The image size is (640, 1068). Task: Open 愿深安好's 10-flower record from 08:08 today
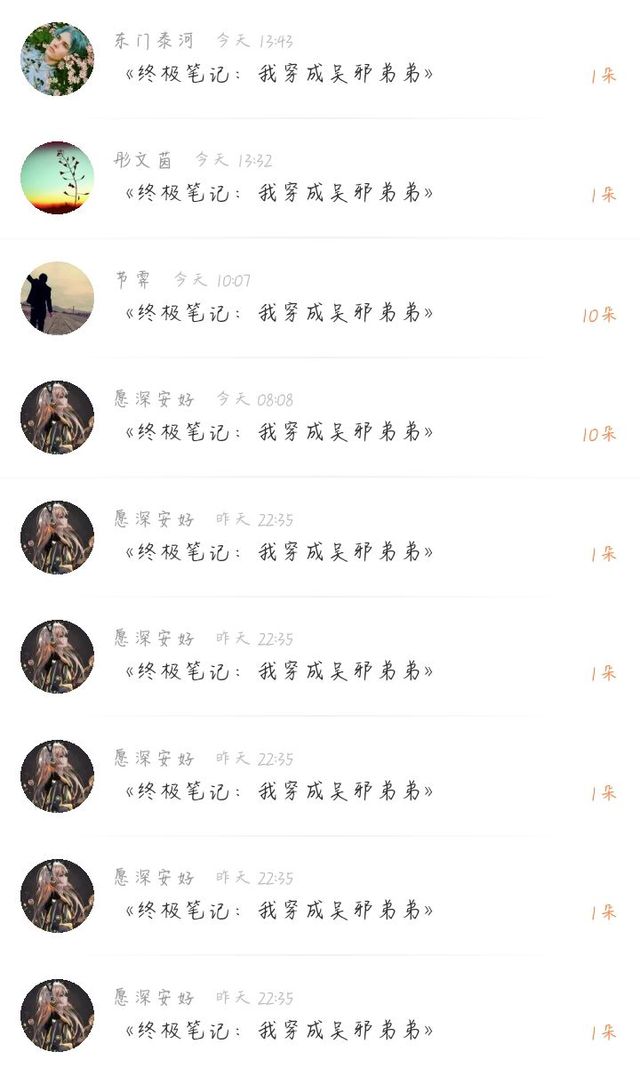(x=320, y=418)
